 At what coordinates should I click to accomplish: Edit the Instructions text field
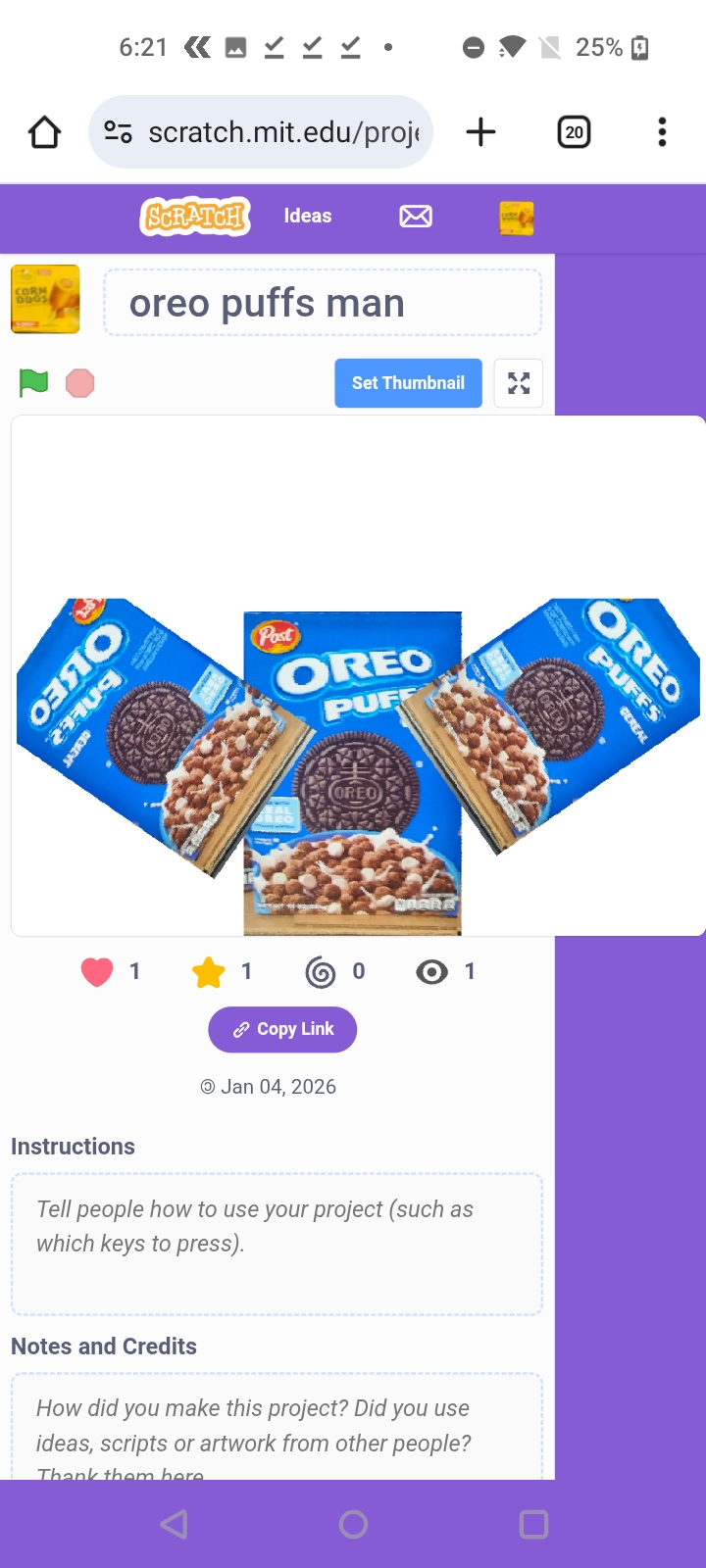point(277,1243)
